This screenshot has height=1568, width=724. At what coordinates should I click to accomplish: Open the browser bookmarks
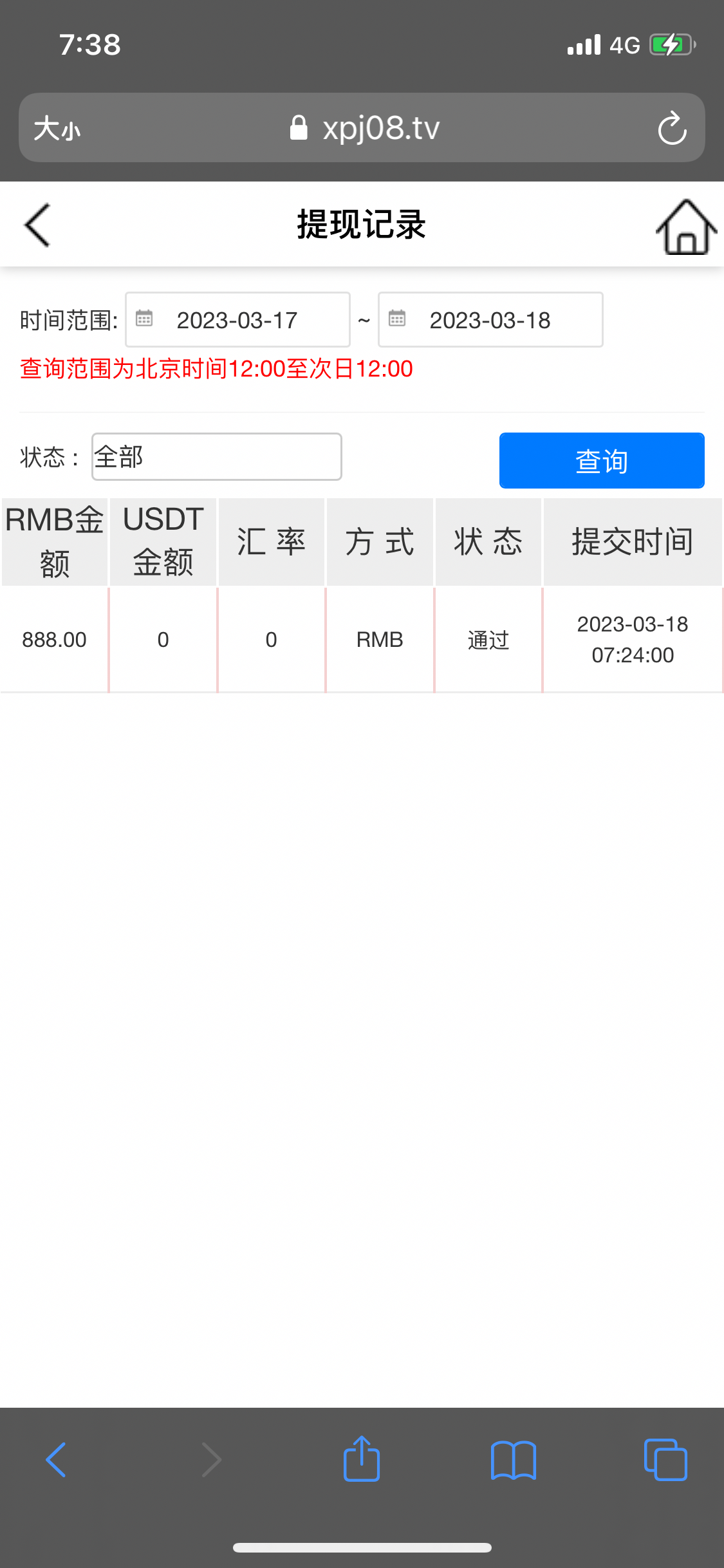(x=513, y=1460)
